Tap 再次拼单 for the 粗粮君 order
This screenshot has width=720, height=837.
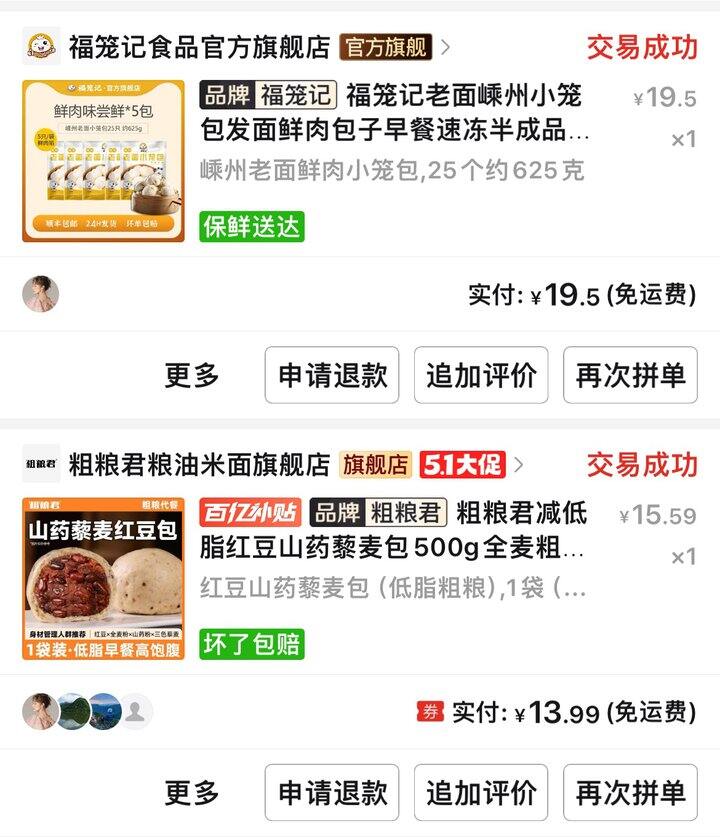pyautogui.click(x=630, y=793)
